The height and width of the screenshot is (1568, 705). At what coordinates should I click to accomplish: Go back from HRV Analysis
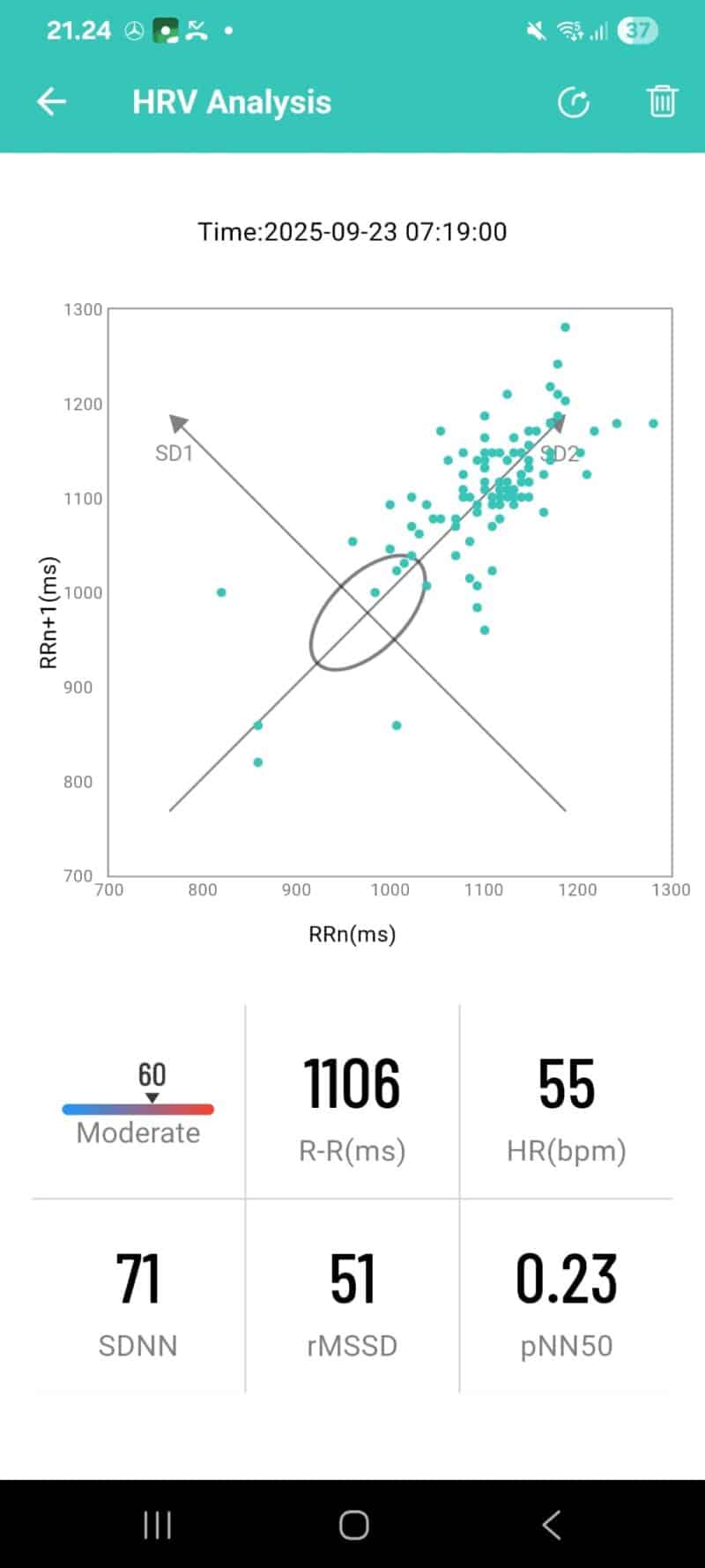51,102
